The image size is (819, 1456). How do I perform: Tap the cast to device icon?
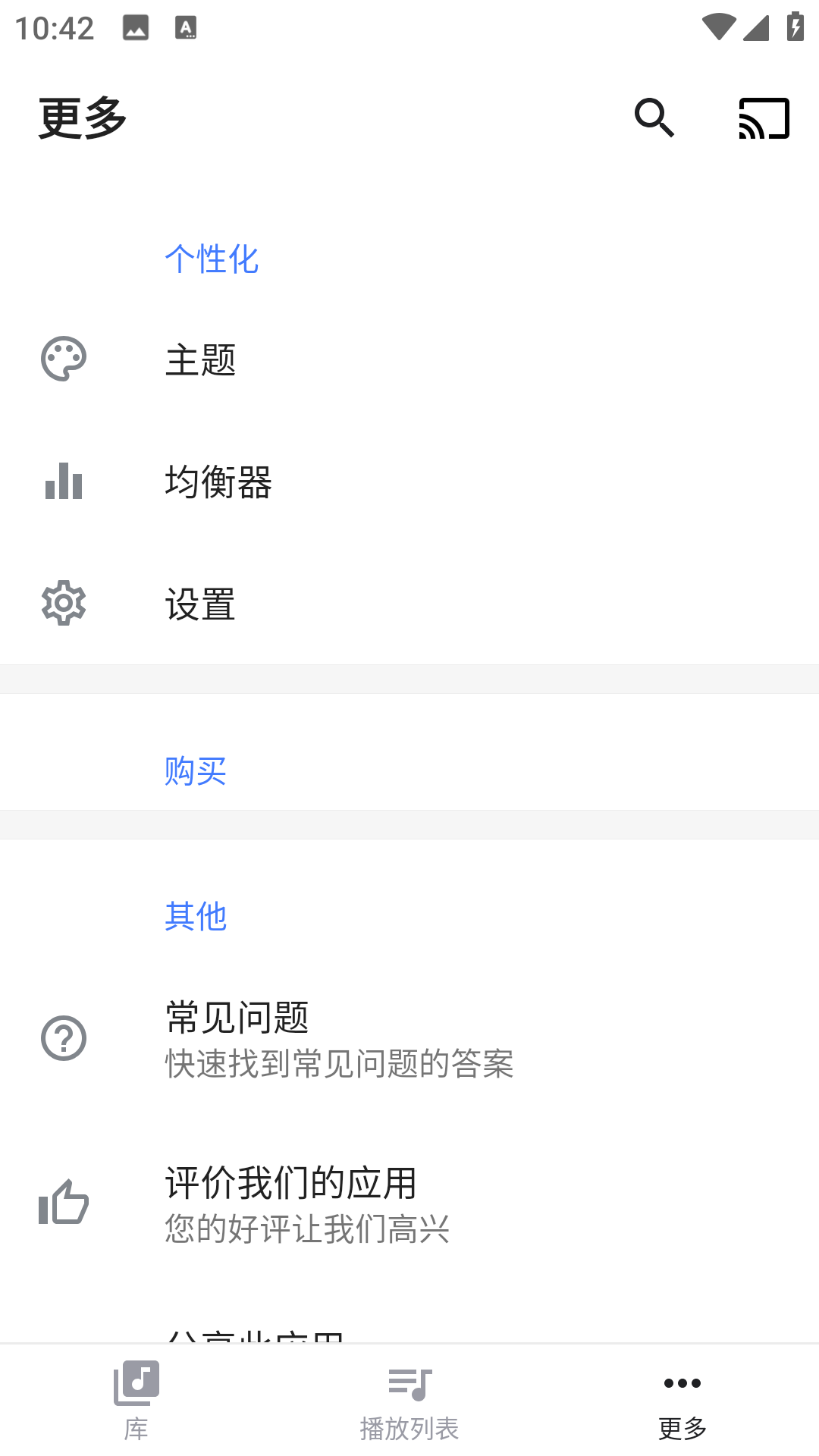764,118
